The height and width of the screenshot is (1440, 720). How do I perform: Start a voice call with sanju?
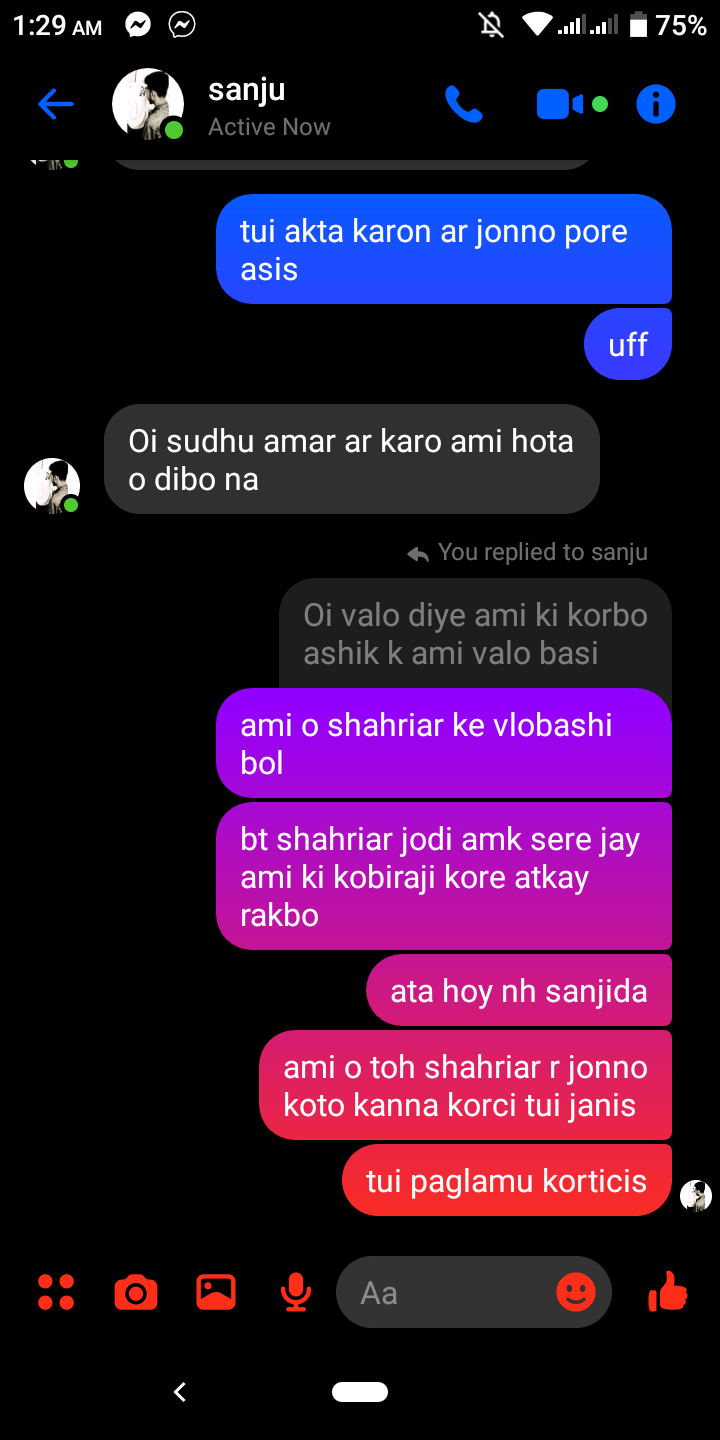click(x=464, y=104)
